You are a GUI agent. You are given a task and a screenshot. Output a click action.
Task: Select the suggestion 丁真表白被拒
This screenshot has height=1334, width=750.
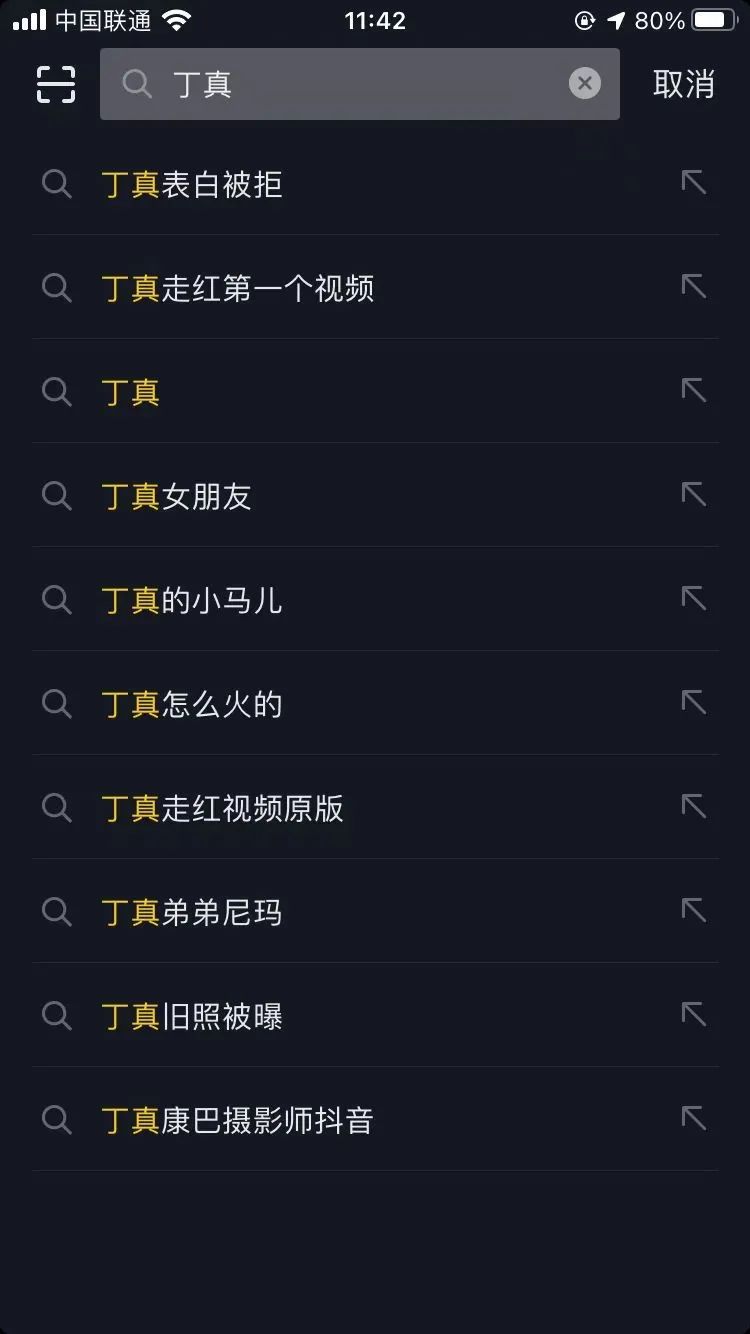375,184
